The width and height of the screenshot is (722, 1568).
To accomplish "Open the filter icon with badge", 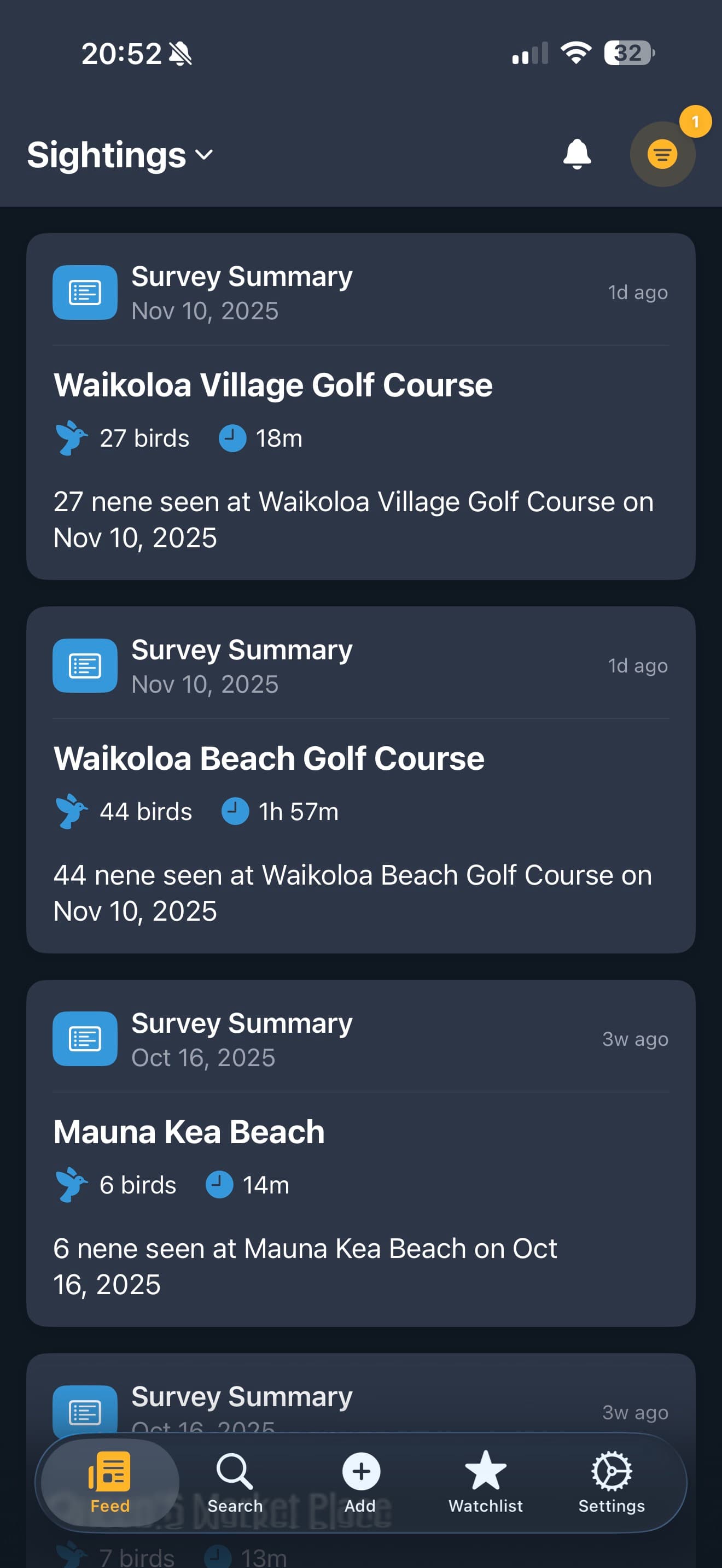I will (x=662, y=154).
